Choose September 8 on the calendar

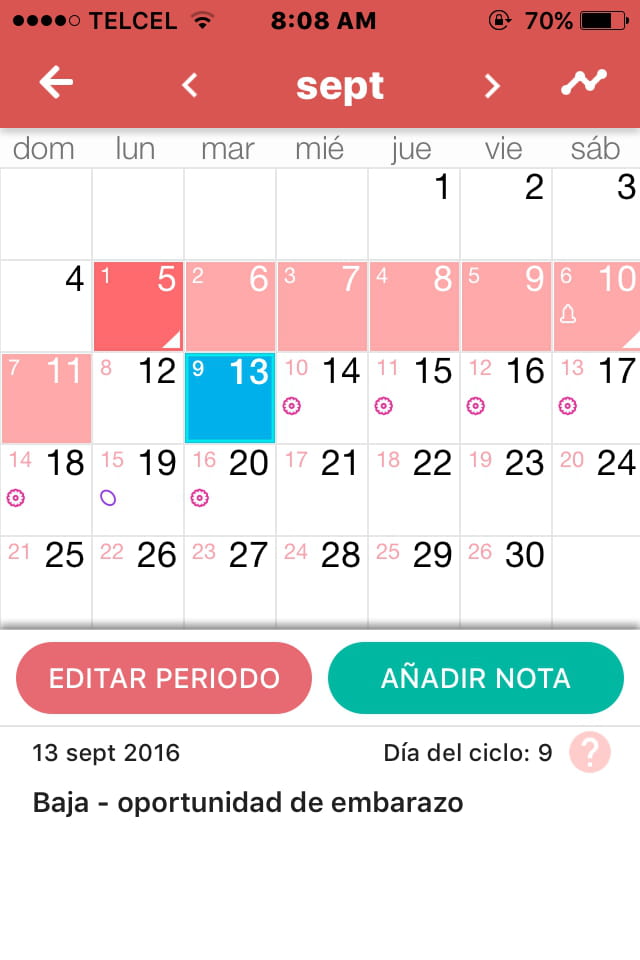(x=414, y=306)
